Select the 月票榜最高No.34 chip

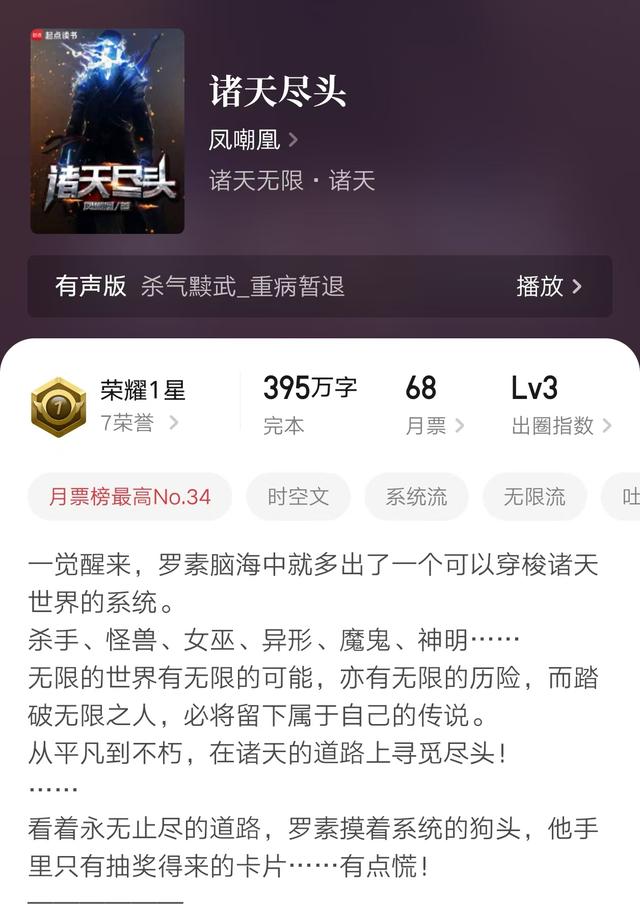pyautogui.click(x=130, y=496)
